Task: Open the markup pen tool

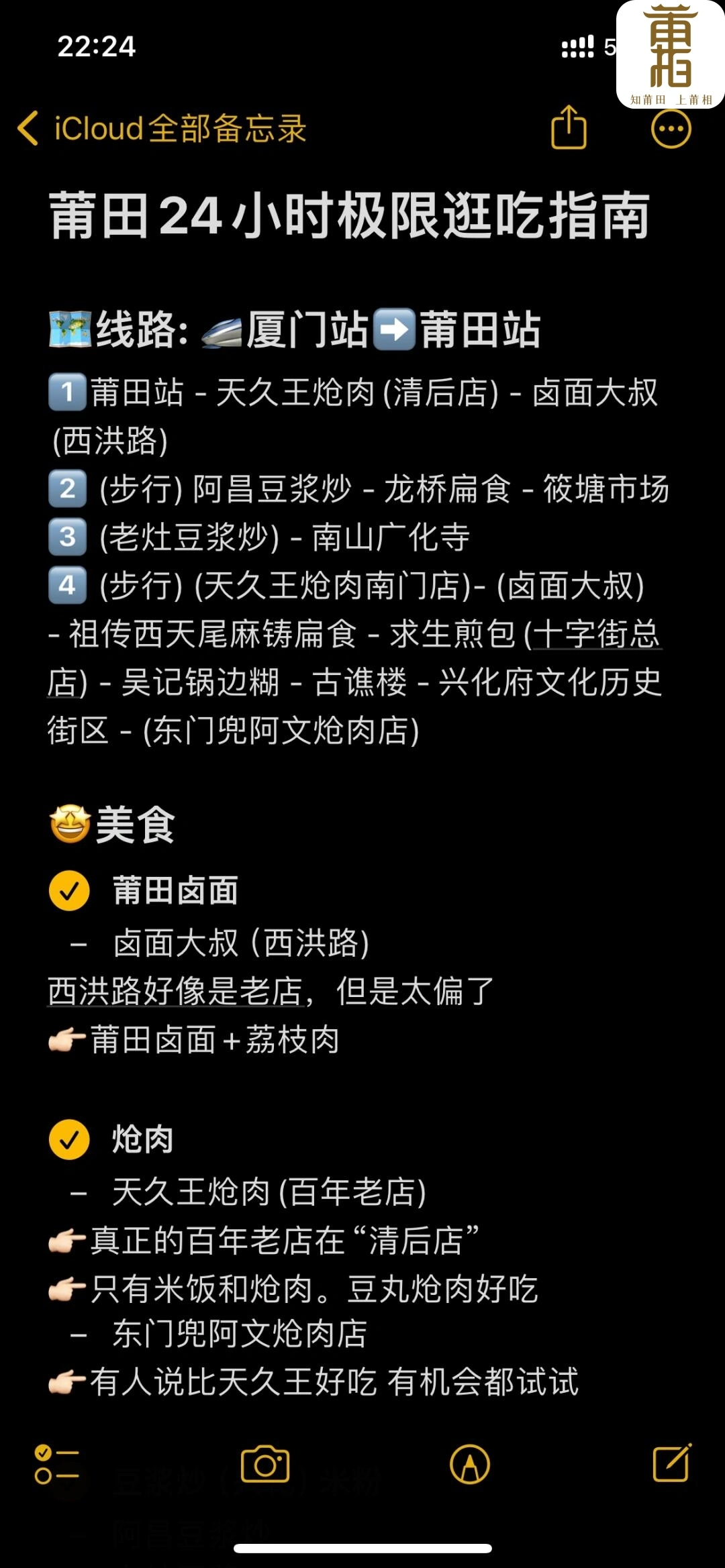Action: click(470, 1464)
